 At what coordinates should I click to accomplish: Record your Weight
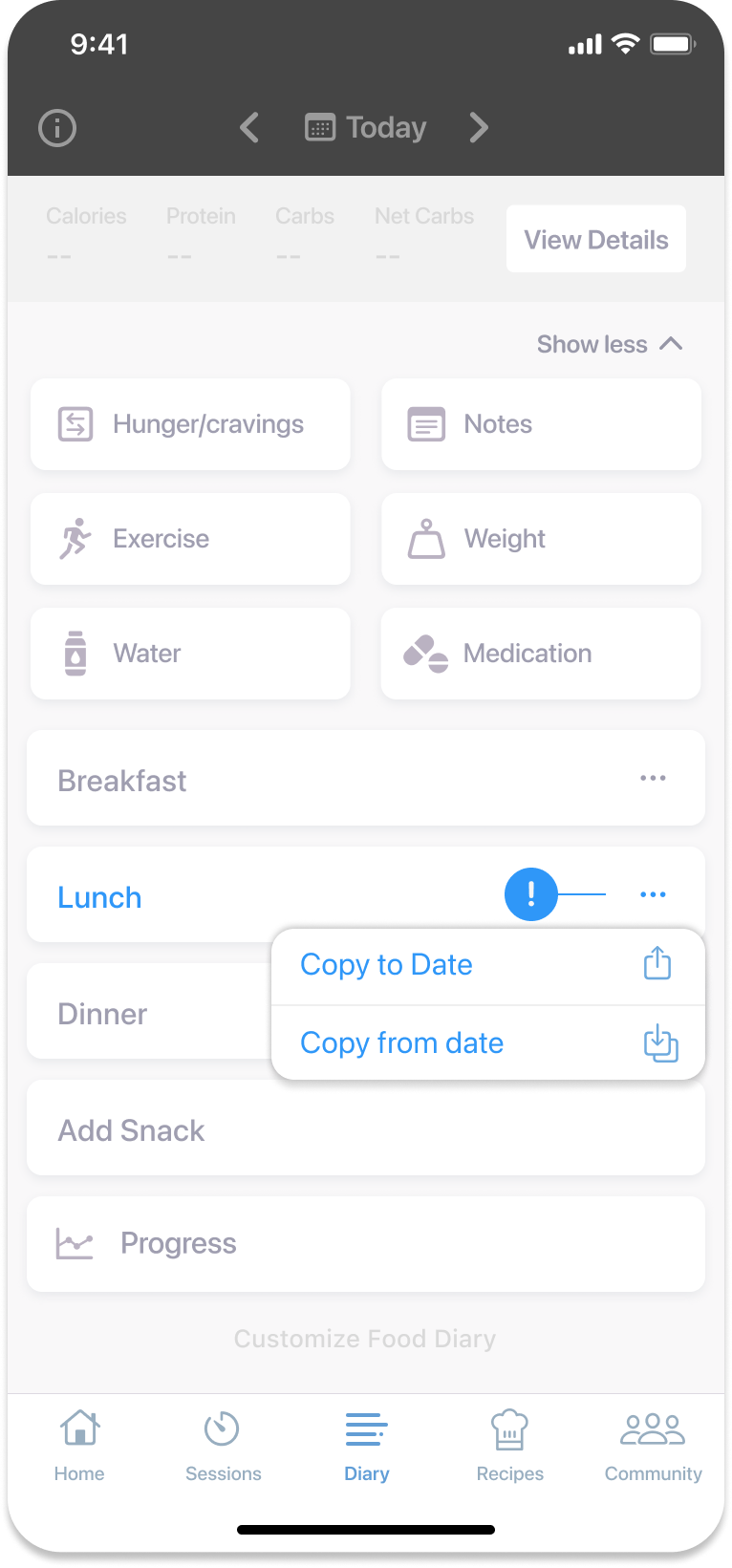coord(541,539)
